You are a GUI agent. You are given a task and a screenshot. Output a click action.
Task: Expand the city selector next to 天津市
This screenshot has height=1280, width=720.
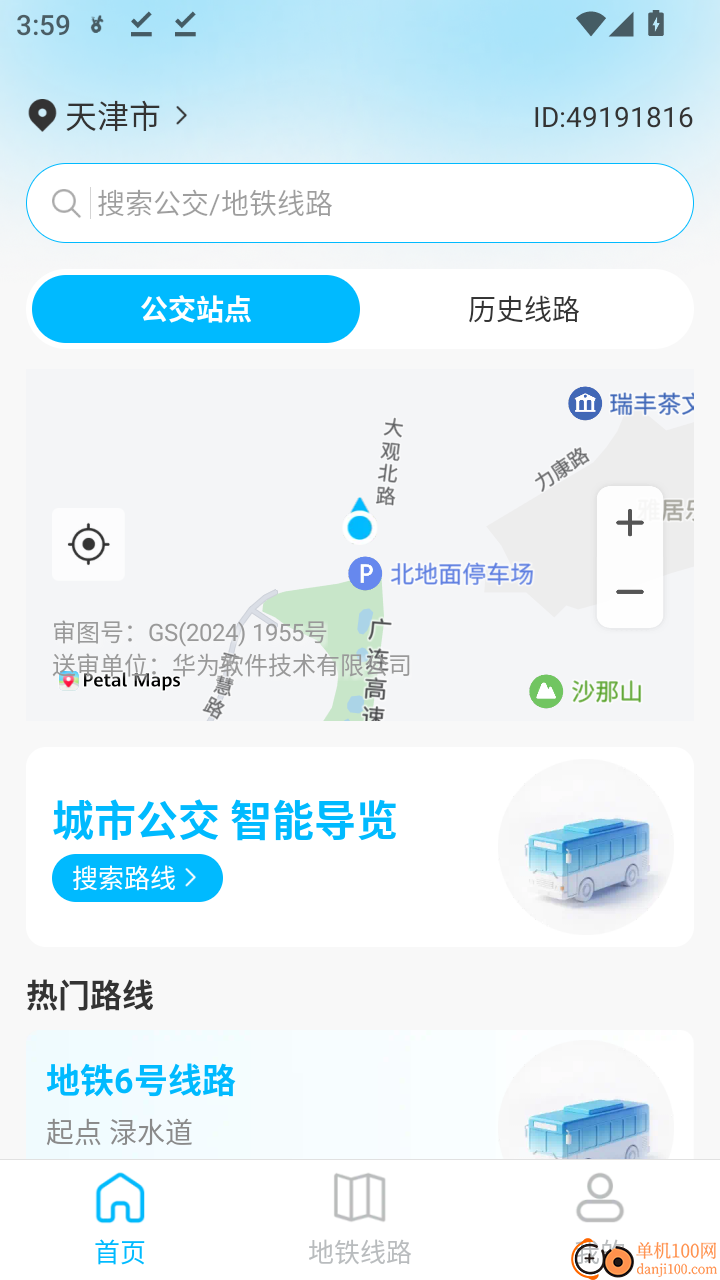click(x=180, y=116)
